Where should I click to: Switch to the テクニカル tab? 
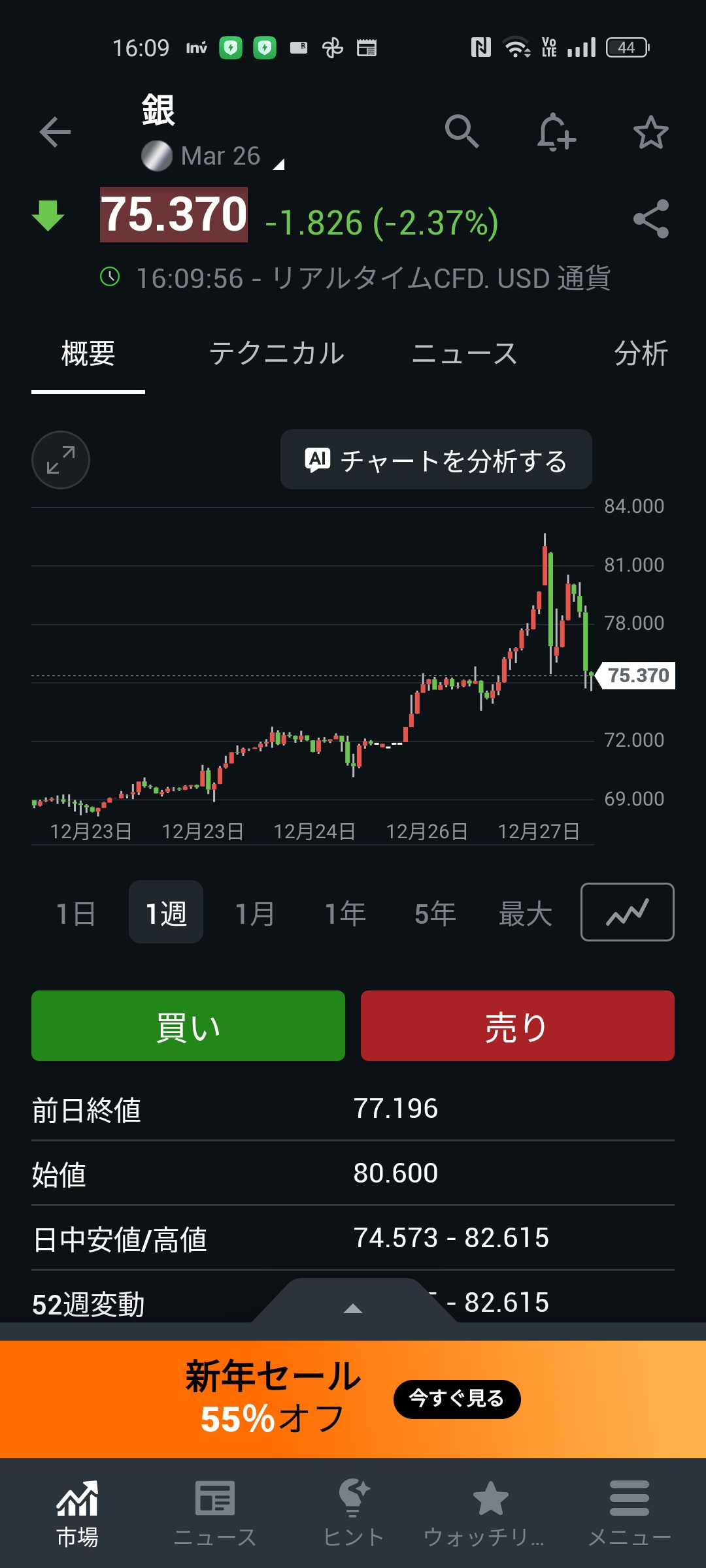276,354
